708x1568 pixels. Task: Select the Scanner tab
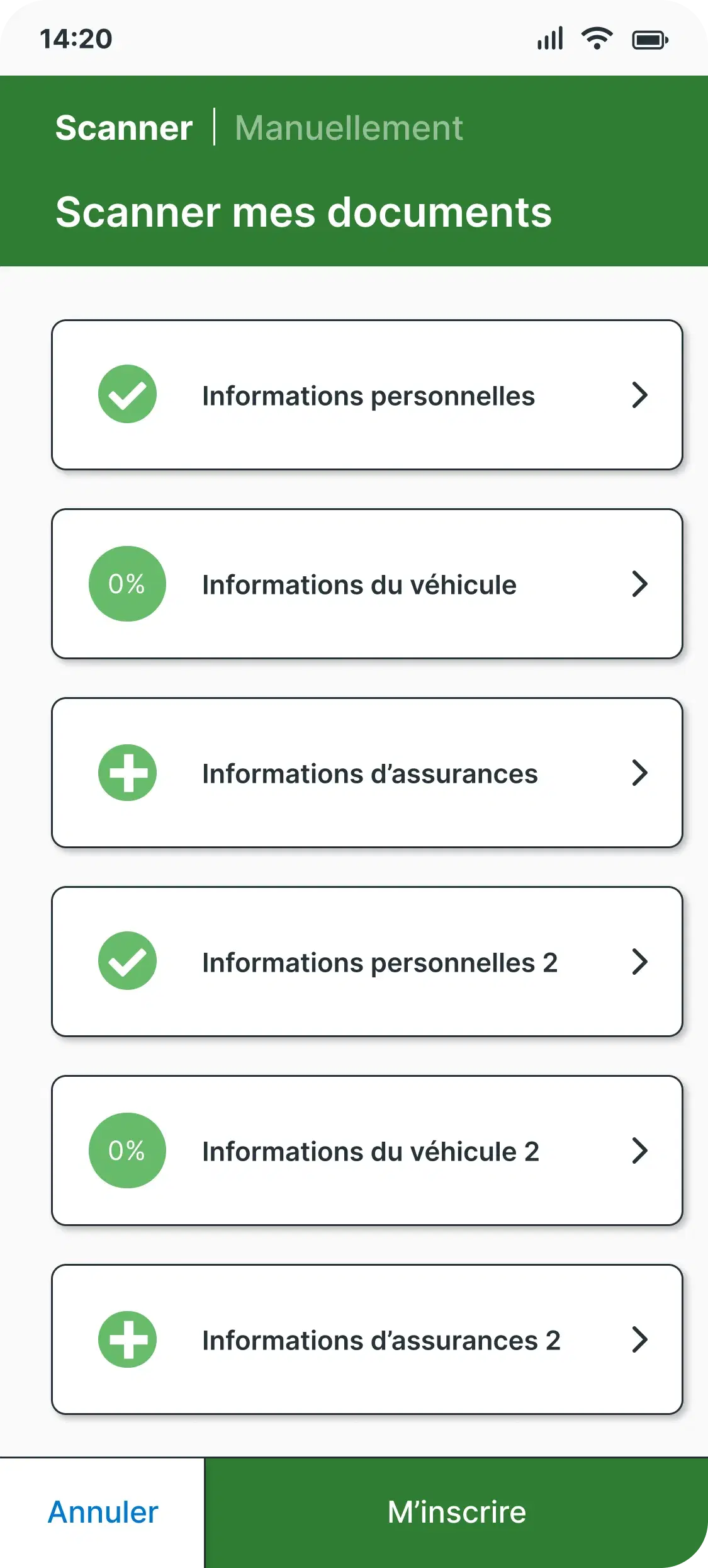[x=124, y=128]
